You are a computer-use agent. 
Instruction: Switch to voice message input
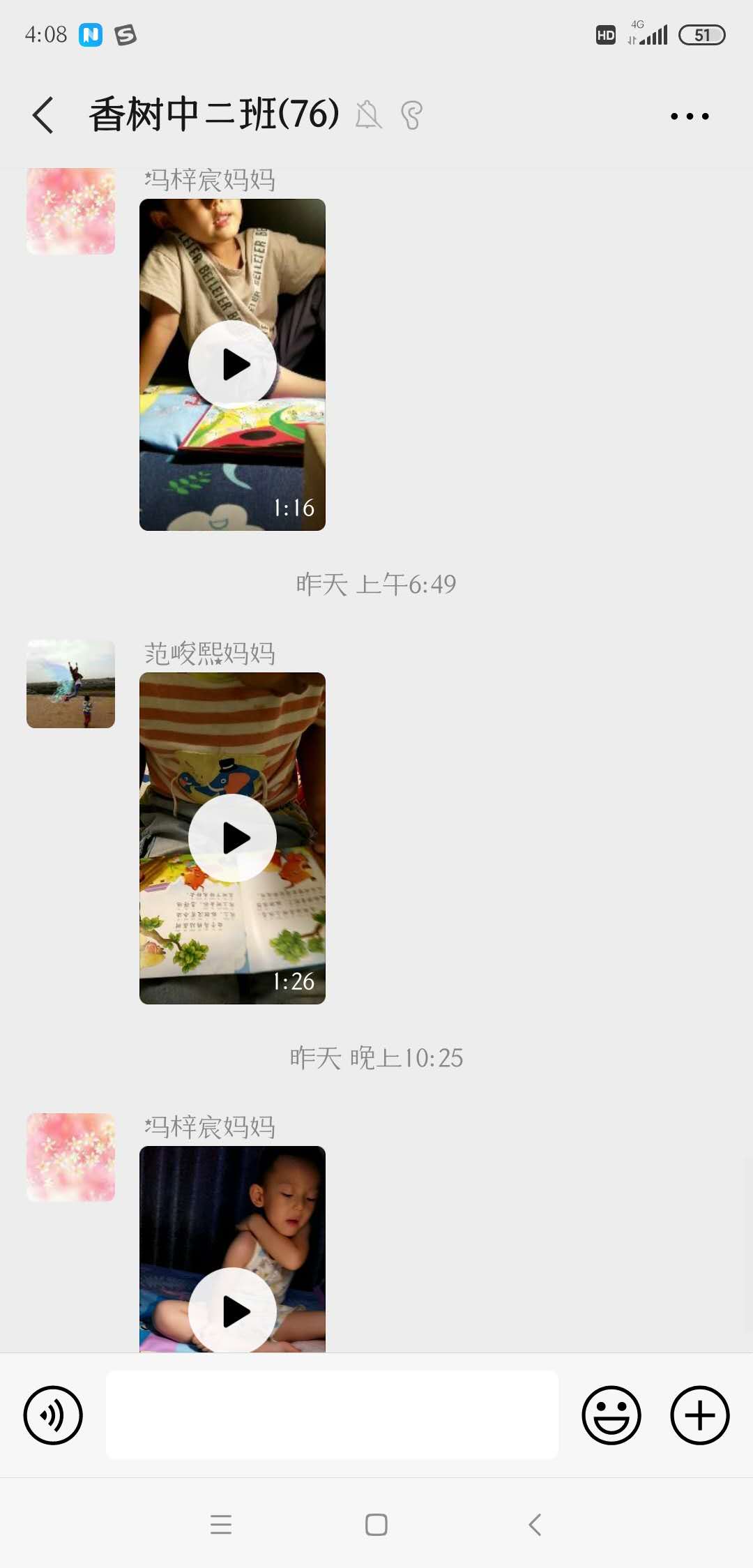53,1415
